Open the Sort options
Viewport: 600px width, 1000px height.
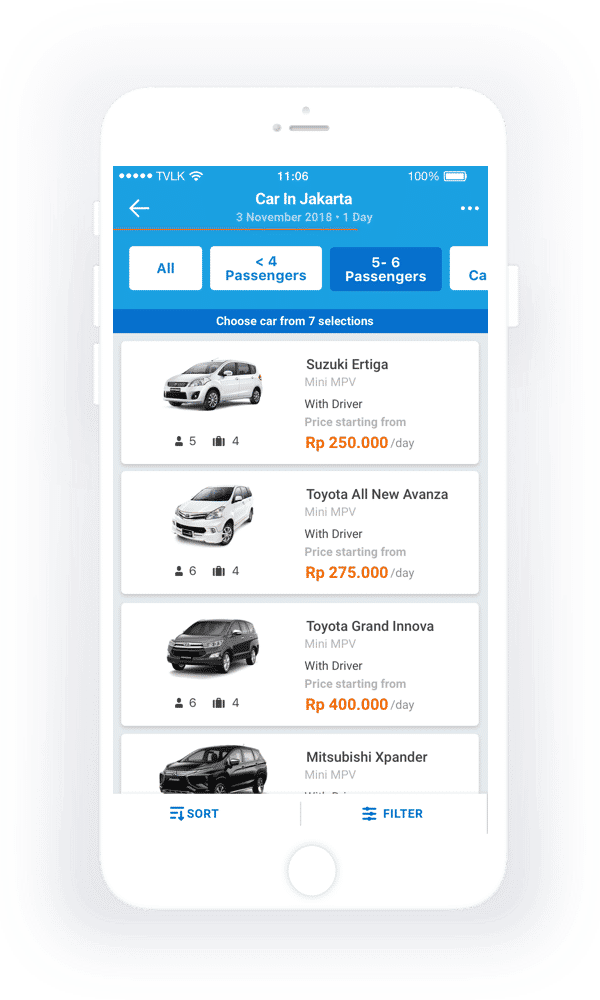(x=194, y=814)
